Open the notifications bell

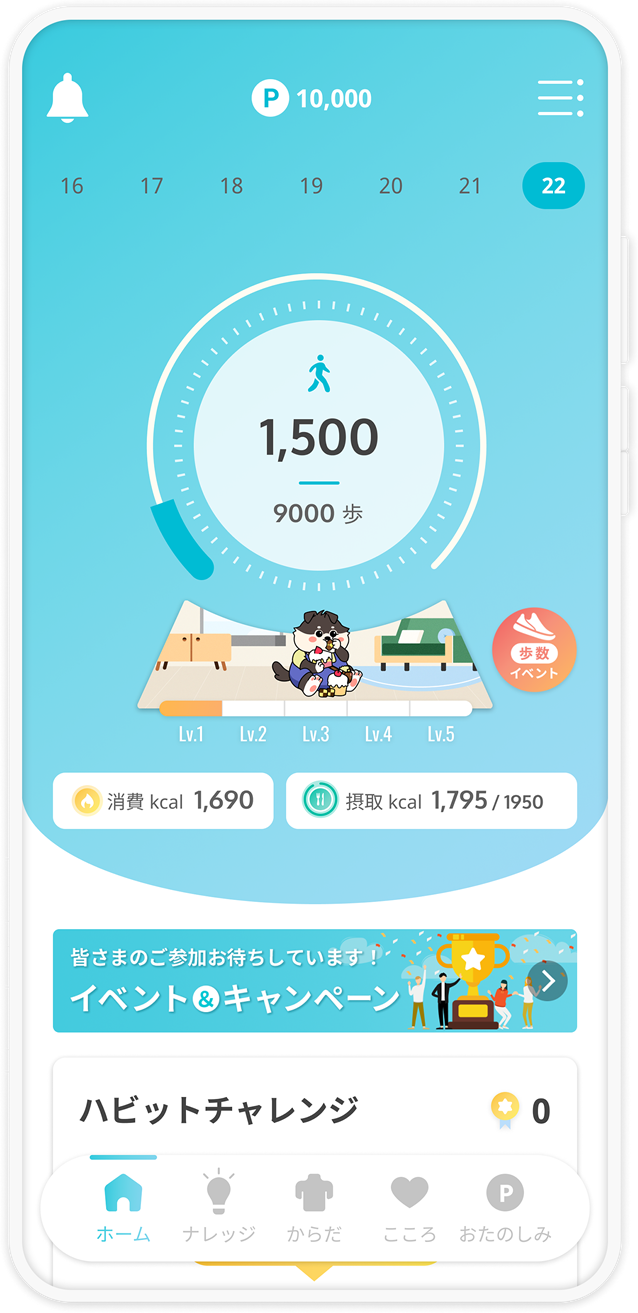(68, 98)
